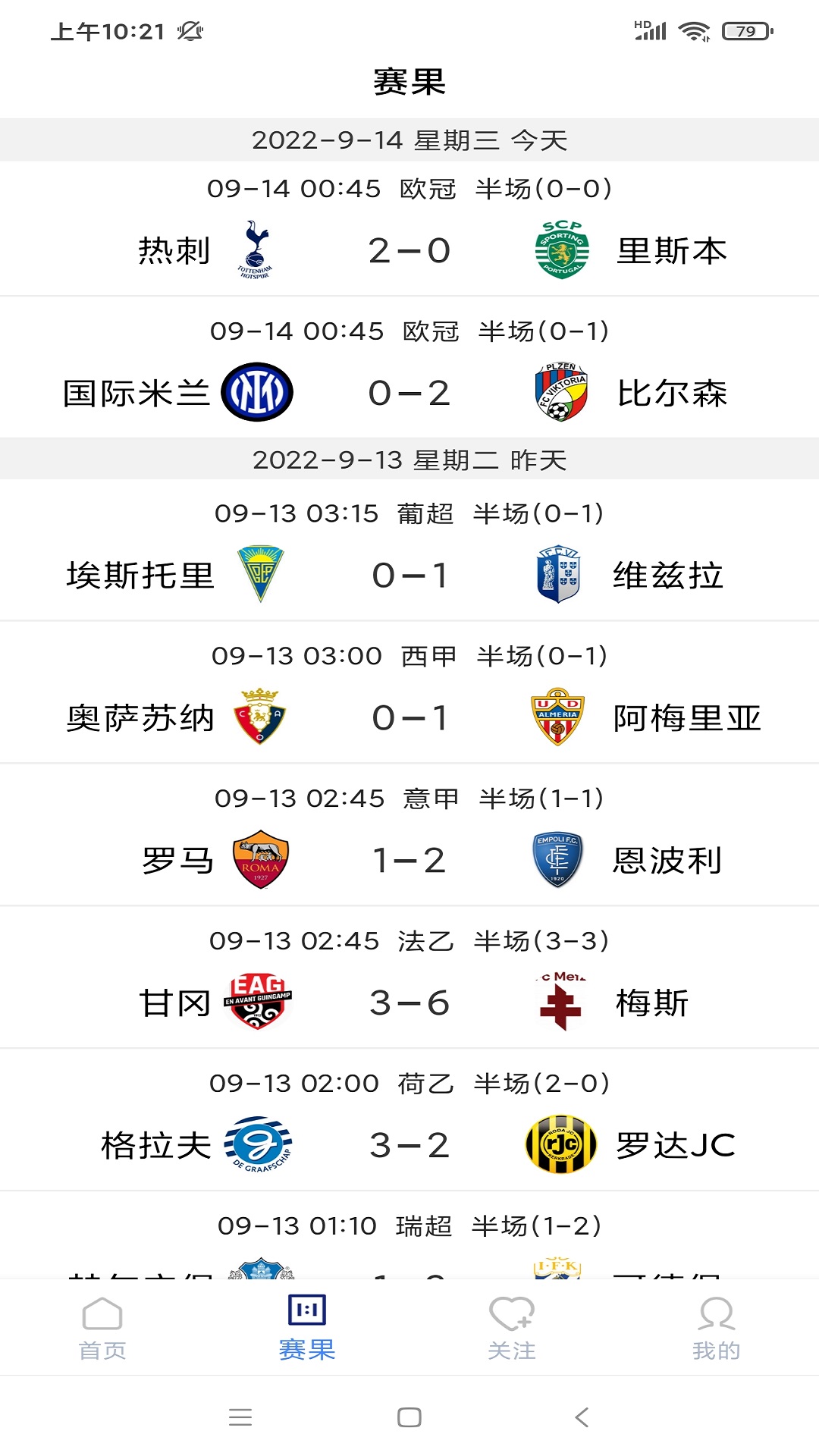View 埃斯托里 vs 维兹拉 match details
The height and width of the screenshot is (1456, 819).
[409, 550]
